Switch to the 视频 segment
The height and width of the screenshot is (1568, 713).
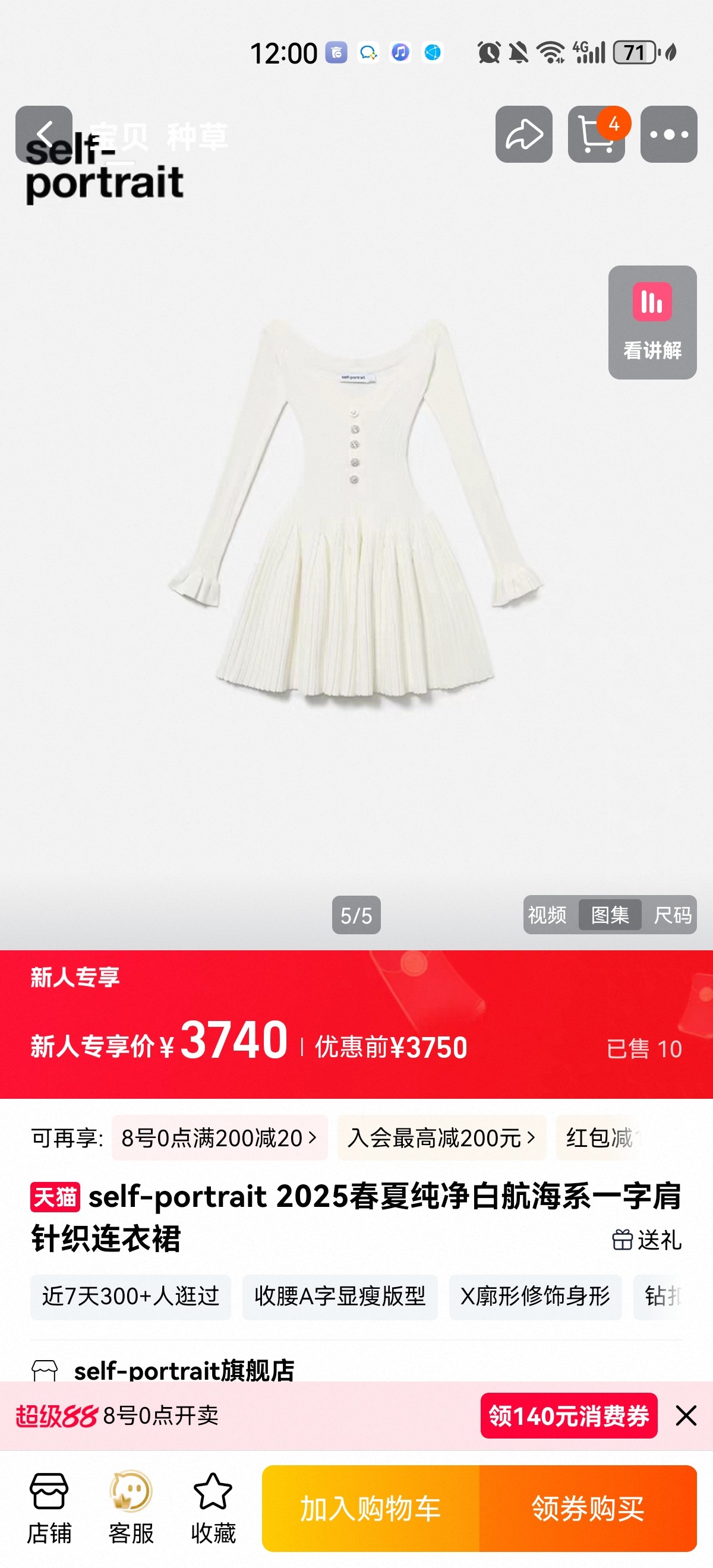coord(547,914)
